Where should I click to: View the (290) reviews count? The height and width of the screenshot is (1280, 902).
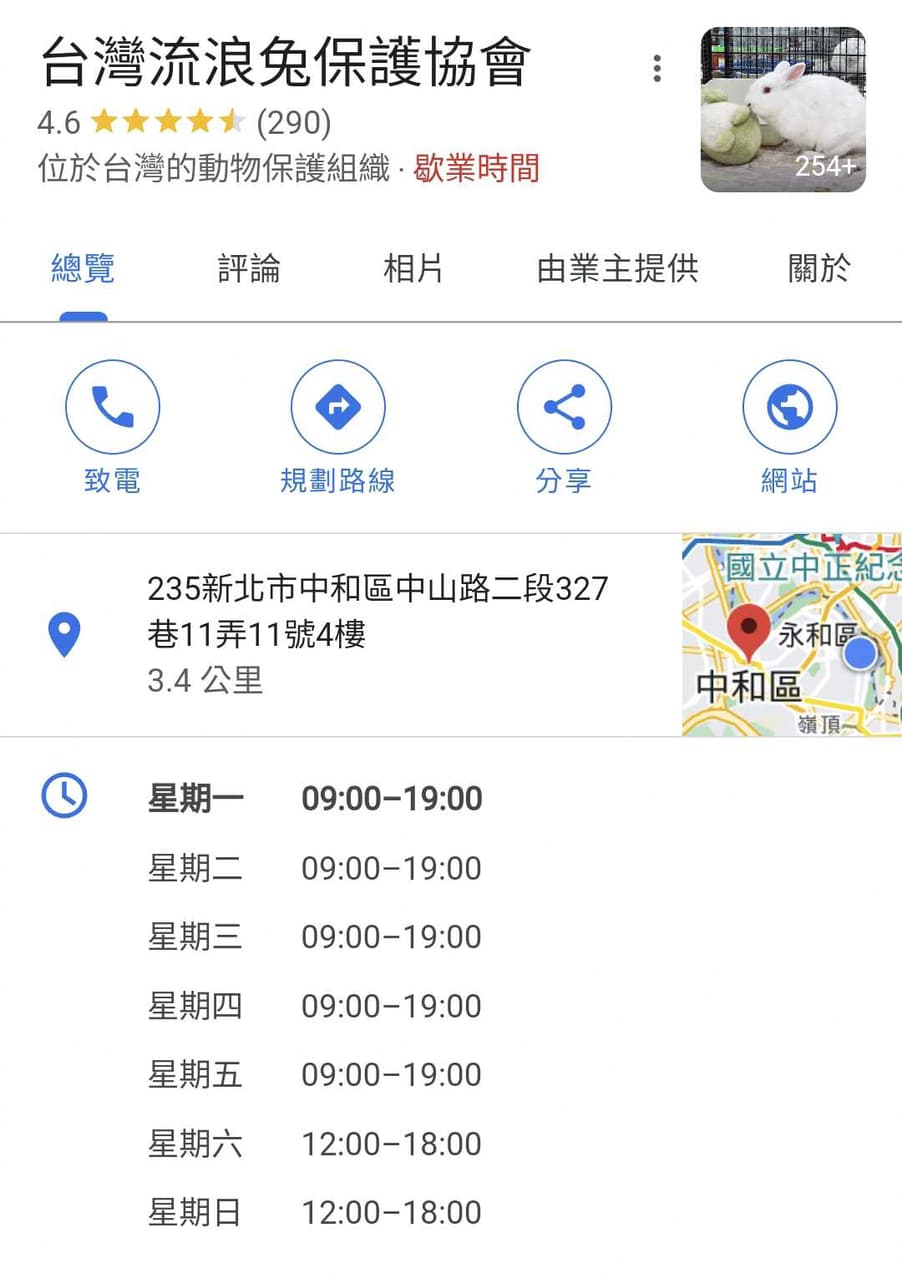(294, 123)
